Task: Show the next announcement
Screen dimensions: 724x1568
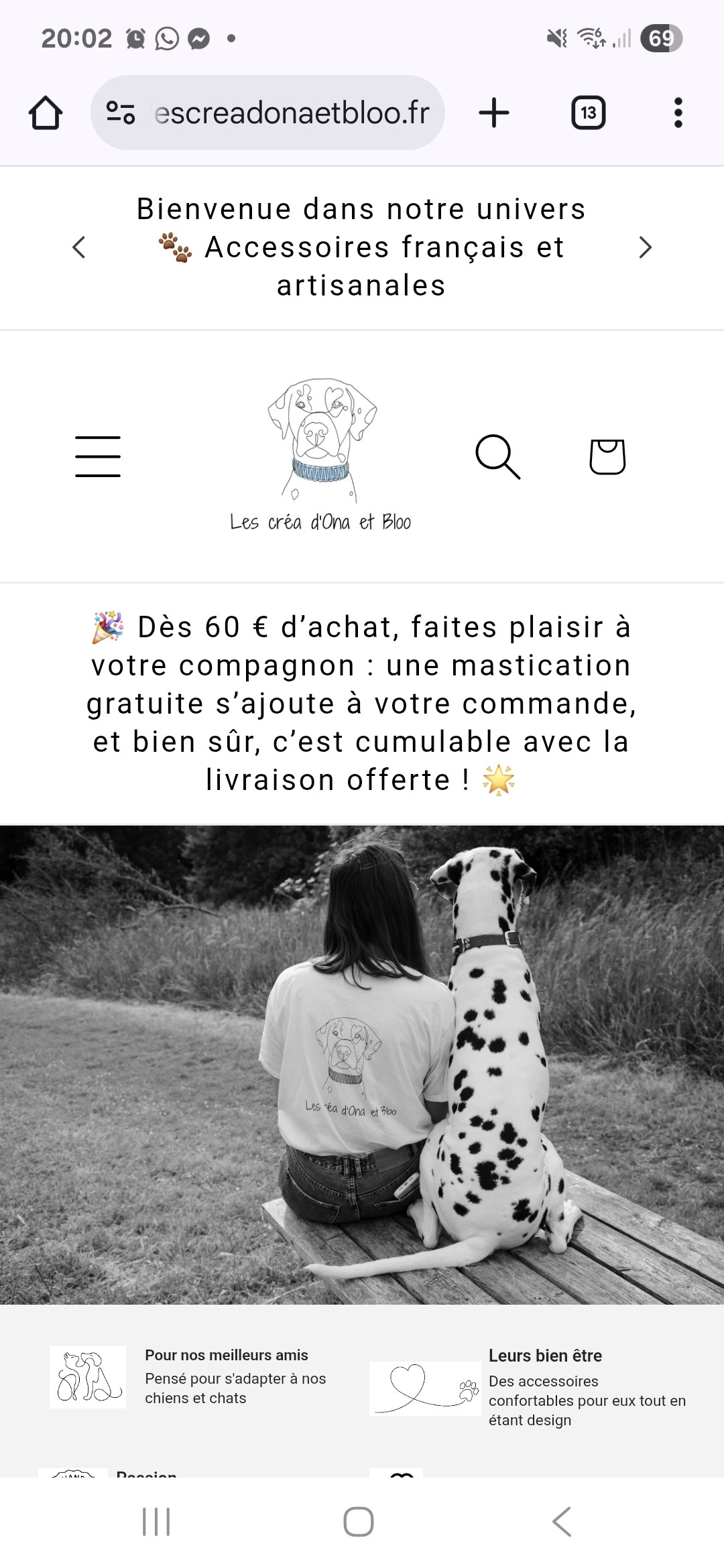Action: (645, 247)
